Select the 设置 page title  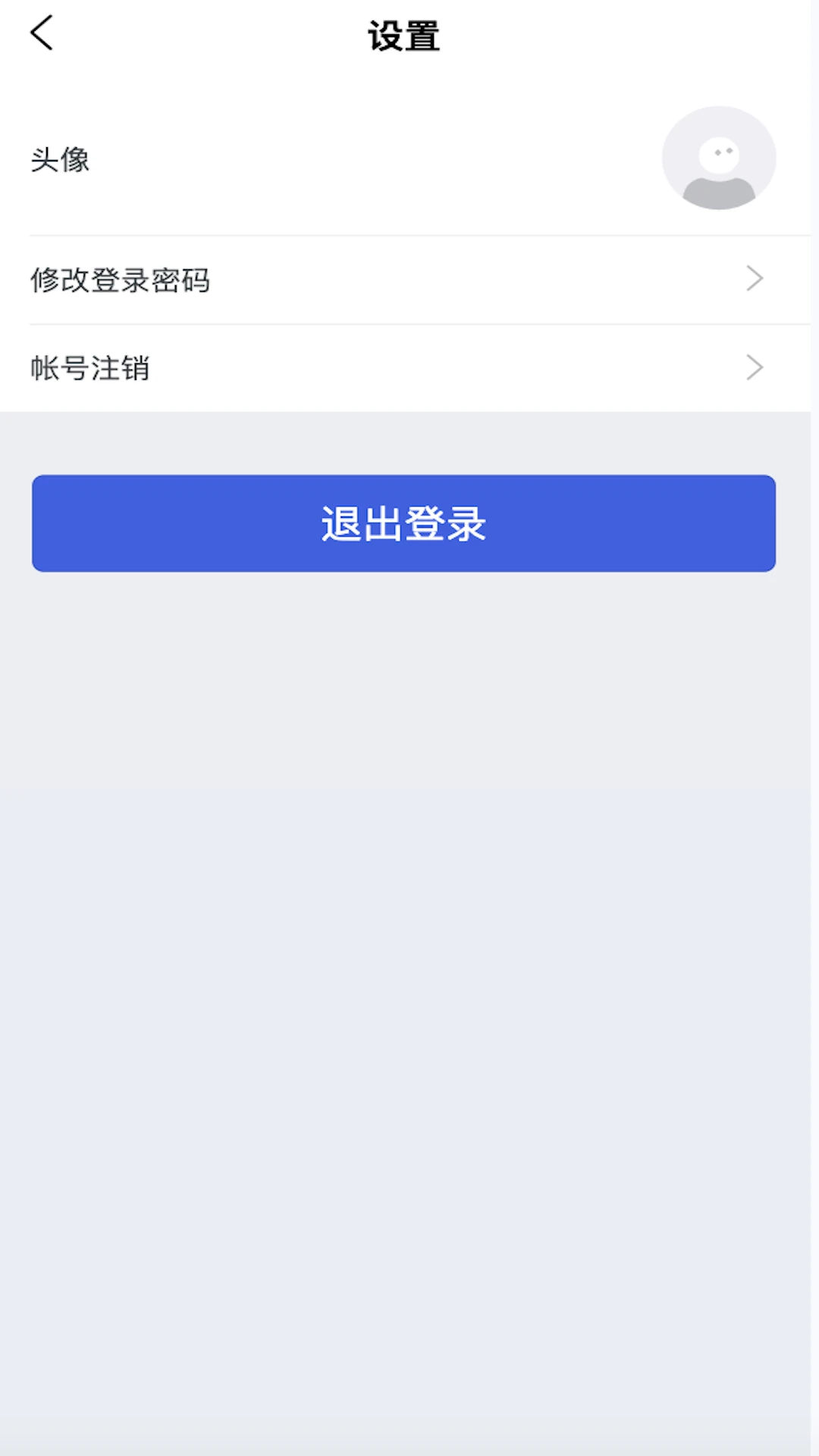[x=403, y=35]
